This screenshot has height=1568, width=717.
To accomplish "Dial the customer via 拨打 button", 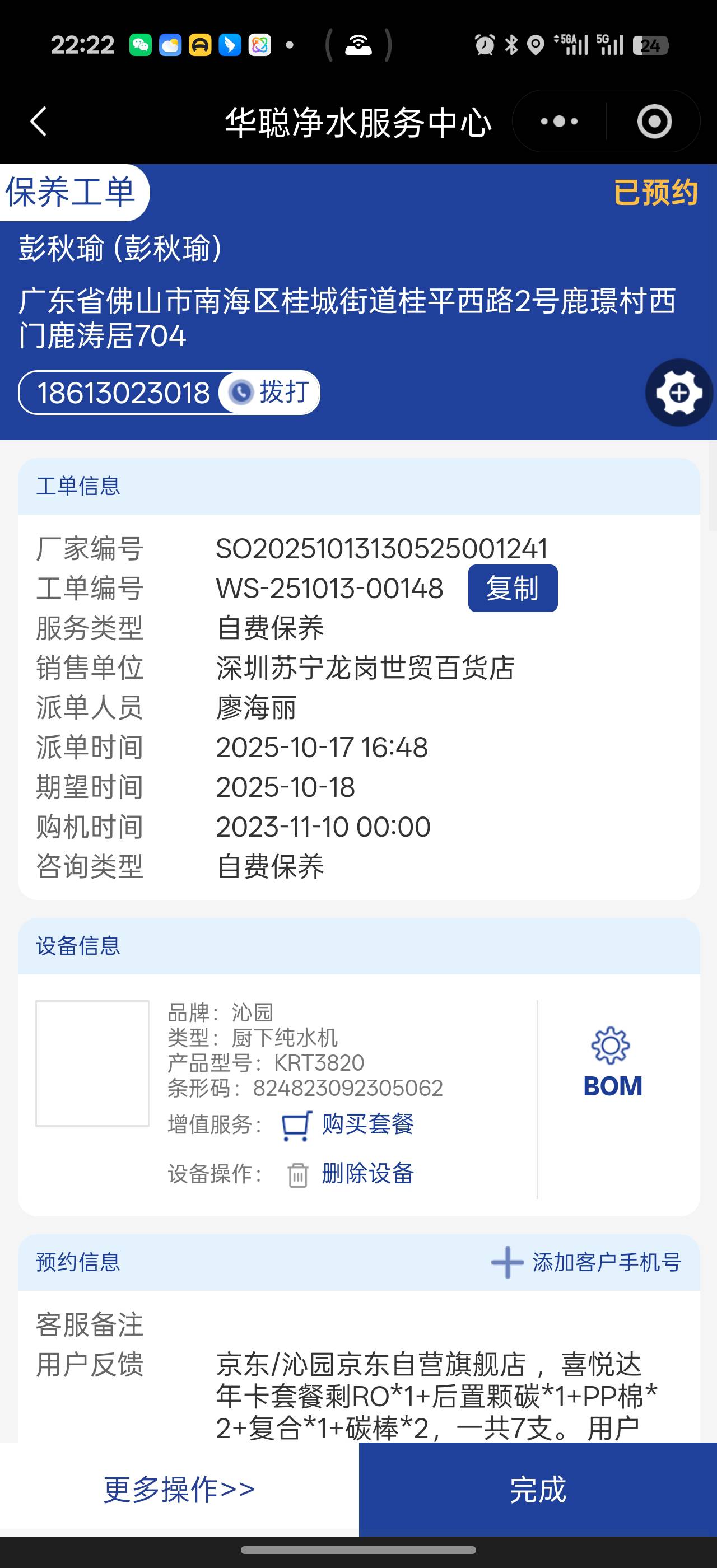I will [x=269, y=392].
